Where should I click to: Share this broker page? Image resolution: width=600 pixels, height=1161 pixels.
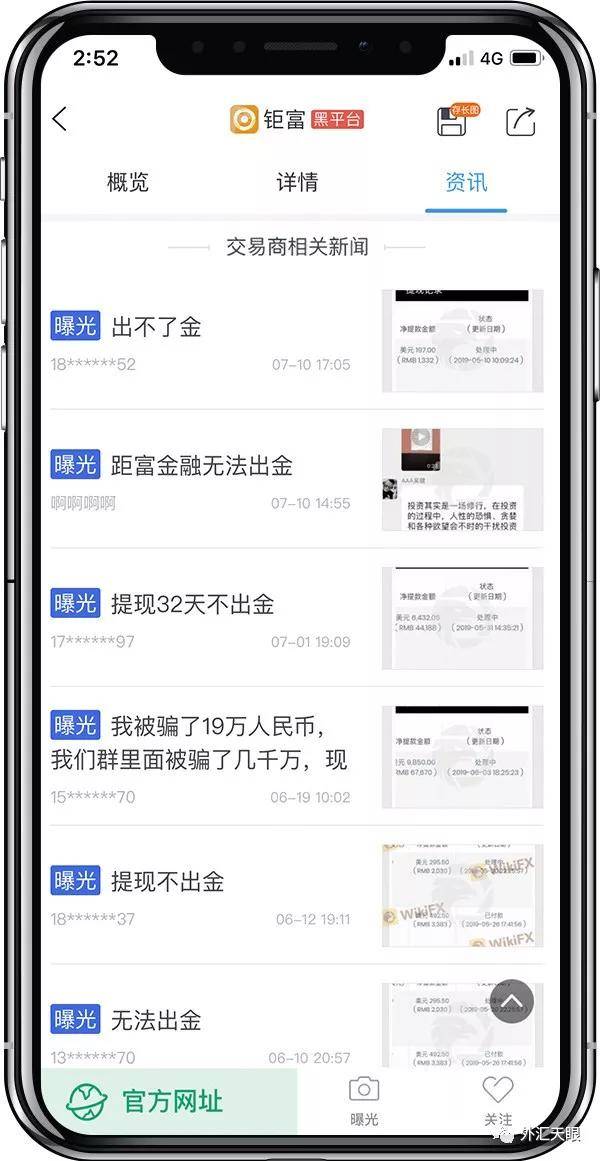click(521, 121)
